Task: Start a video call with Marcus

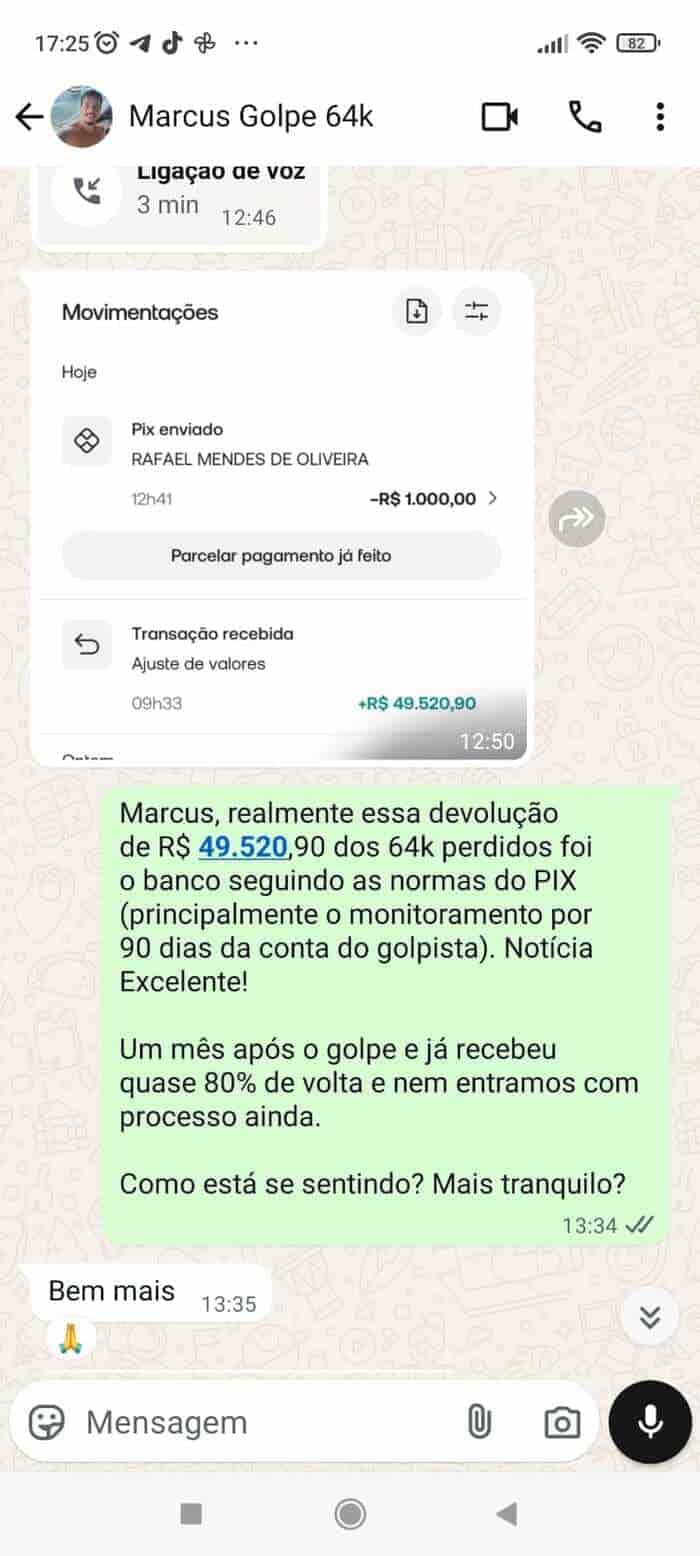Action: click(500, 117)
